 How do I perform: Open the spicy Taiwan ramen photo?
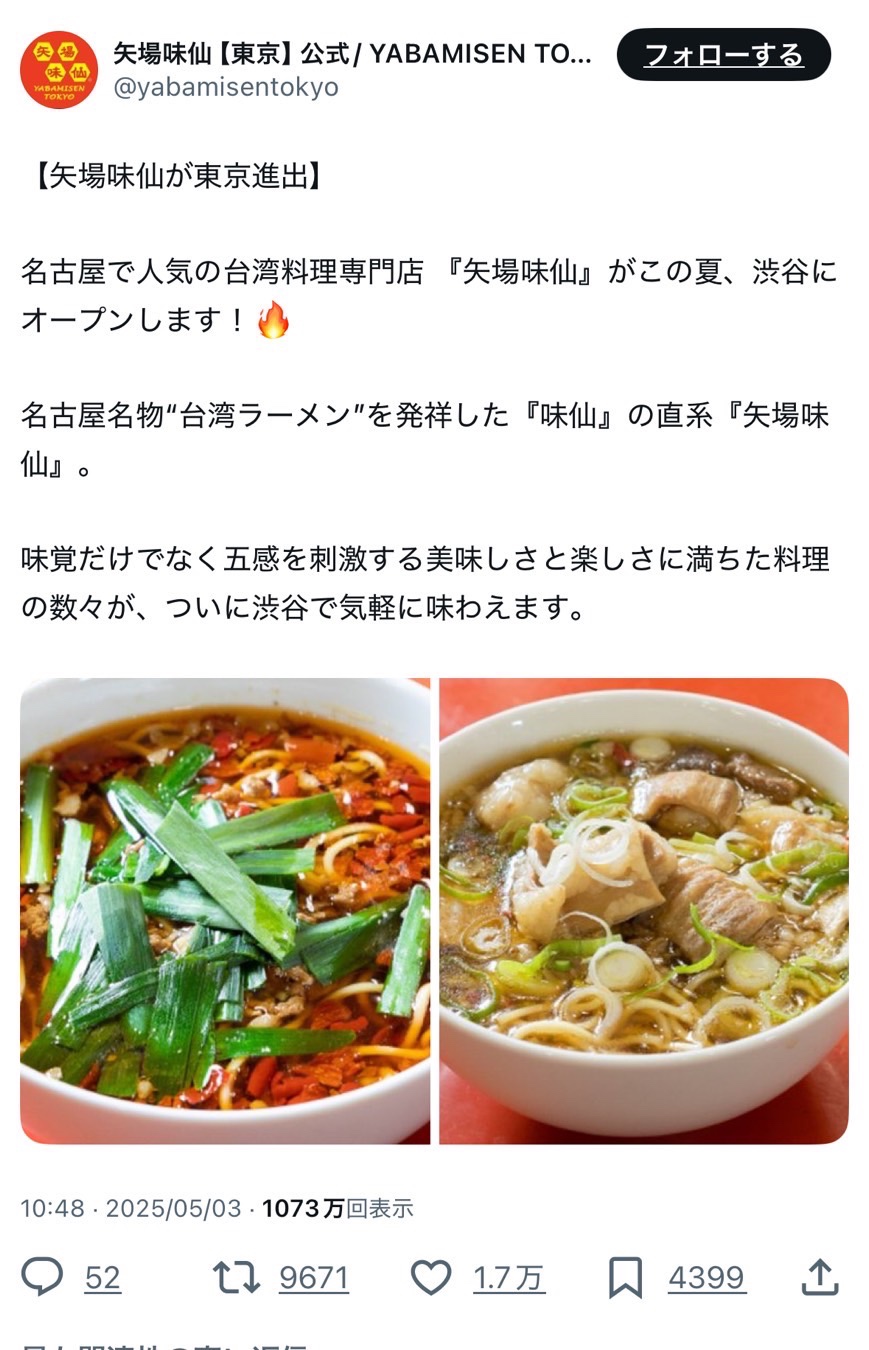point(225,910)
